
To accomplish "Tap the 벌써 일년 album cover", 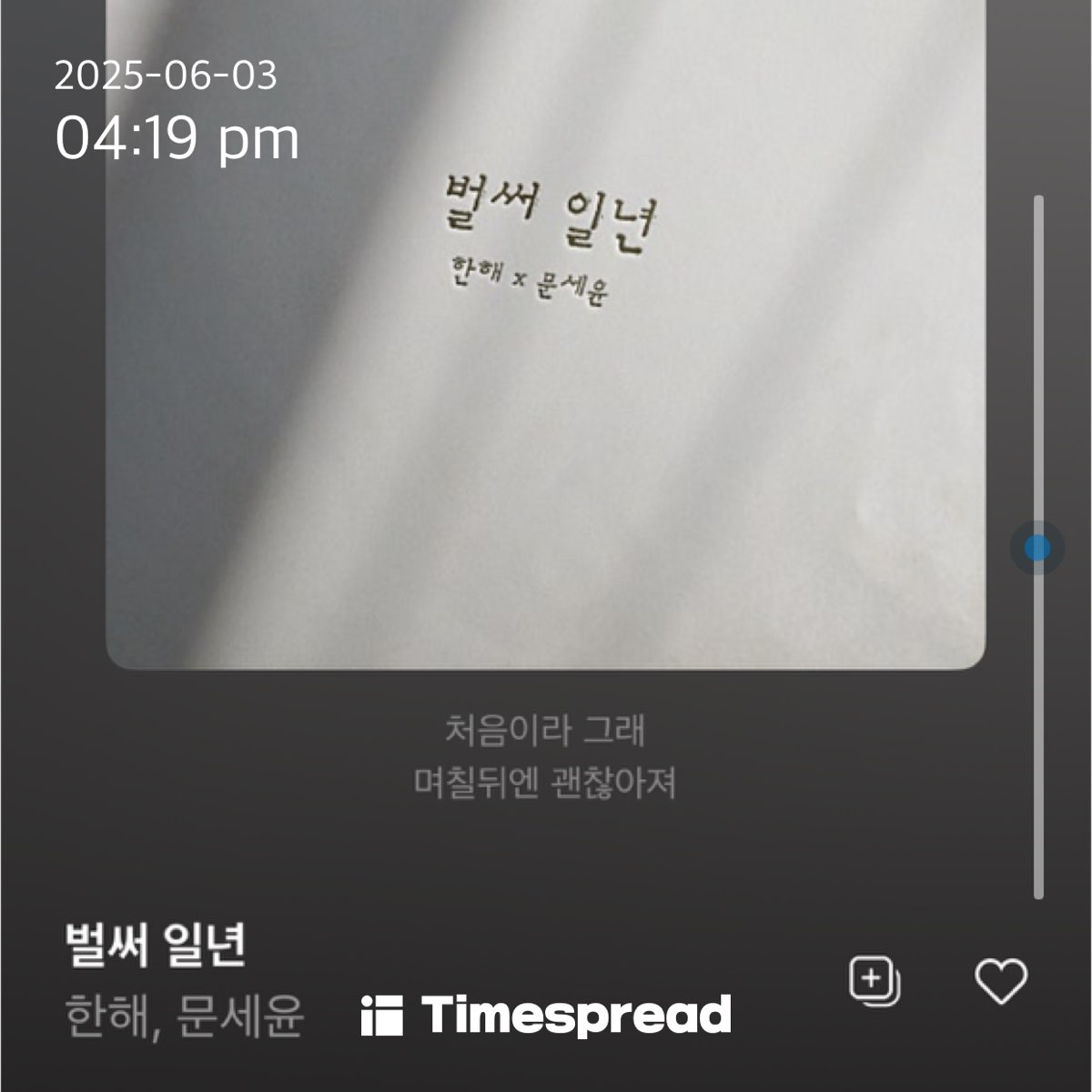I will click(x=546, y=364).
